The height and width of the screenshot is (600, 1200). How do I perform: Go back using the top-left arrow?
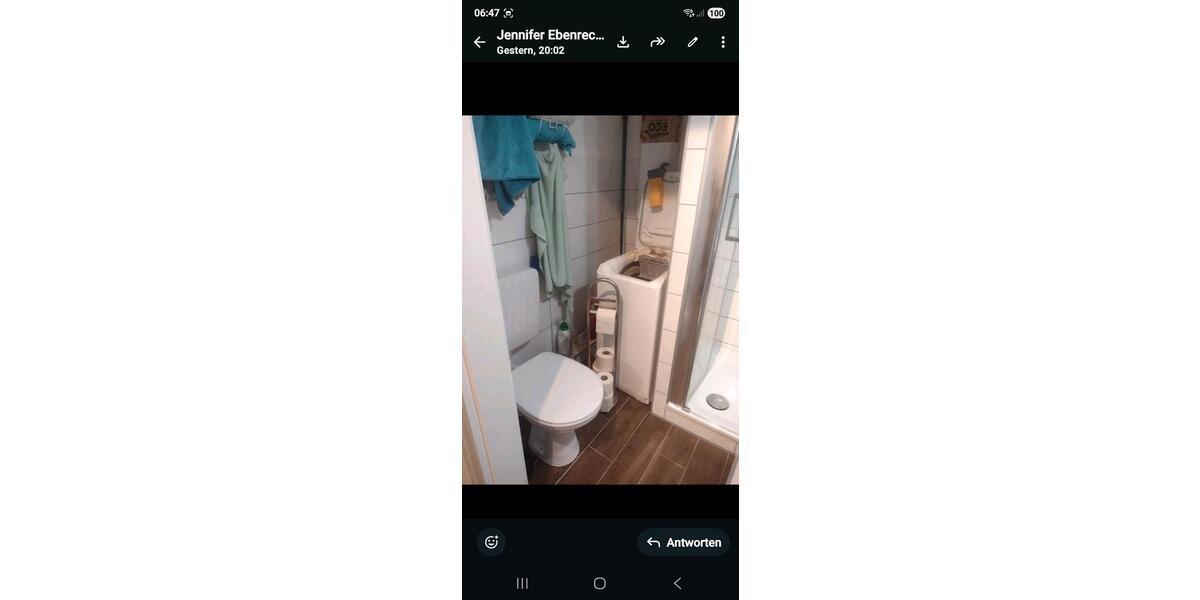pos(479,42)
